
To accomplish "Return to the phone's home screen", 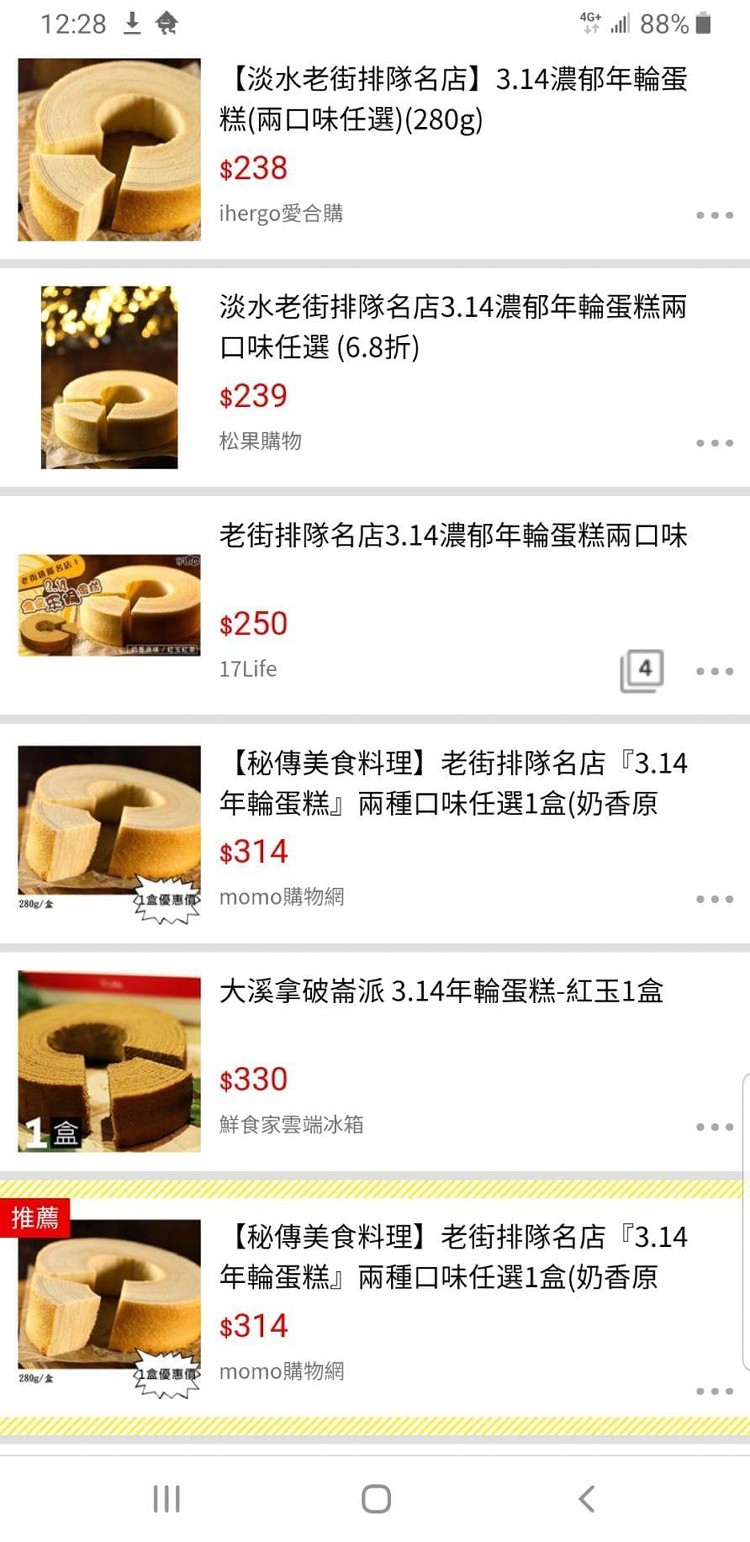I will (x=376, y=1498).
